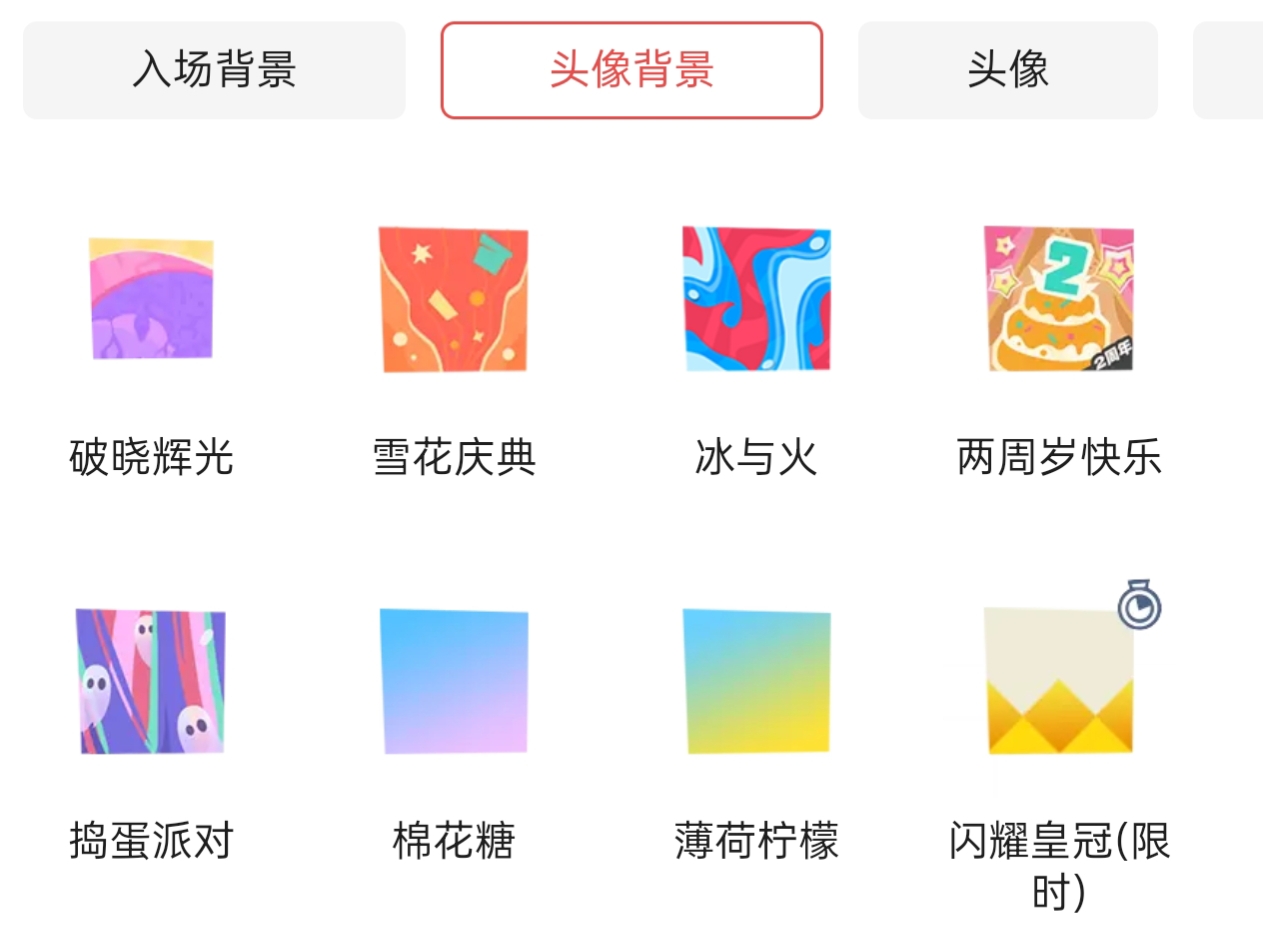This screenshot has width=1263, height=937.
Task: Open the 头像 tab
Action: (1007, 70)
